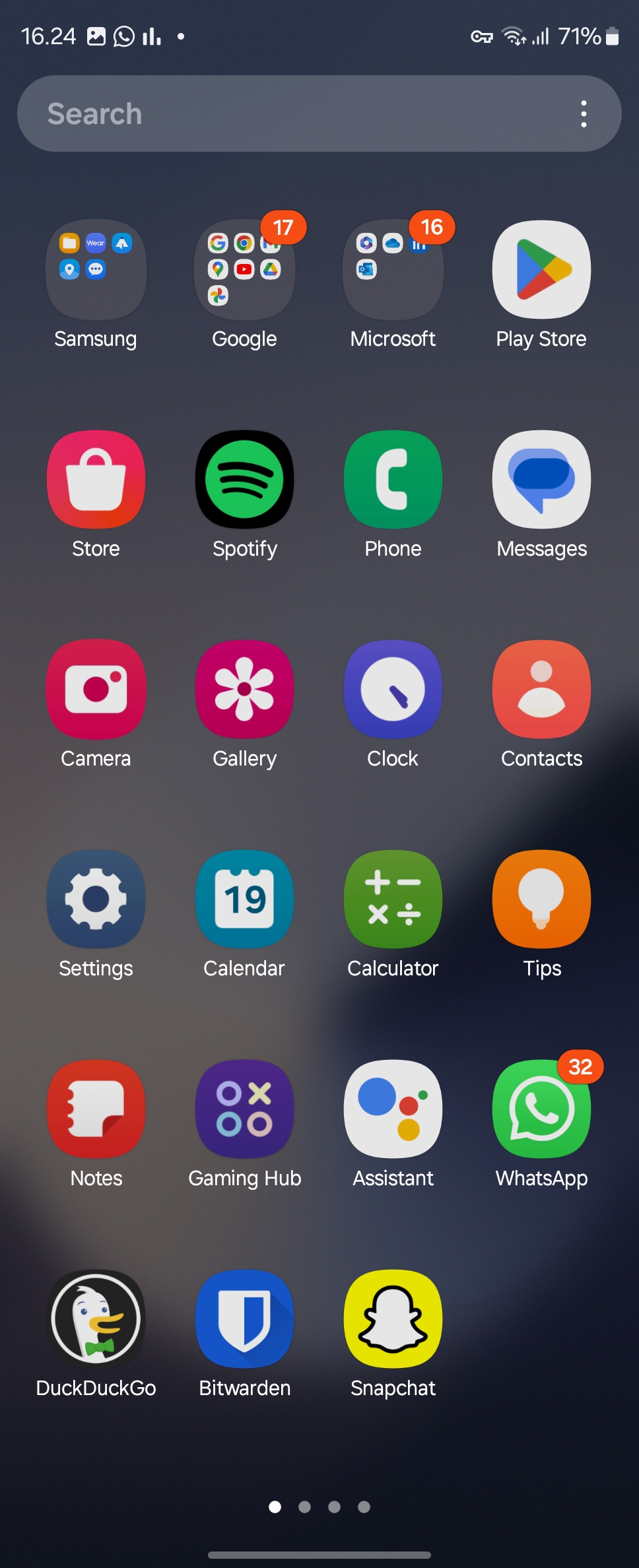Expand the Microsoft folder

(393, 271)
